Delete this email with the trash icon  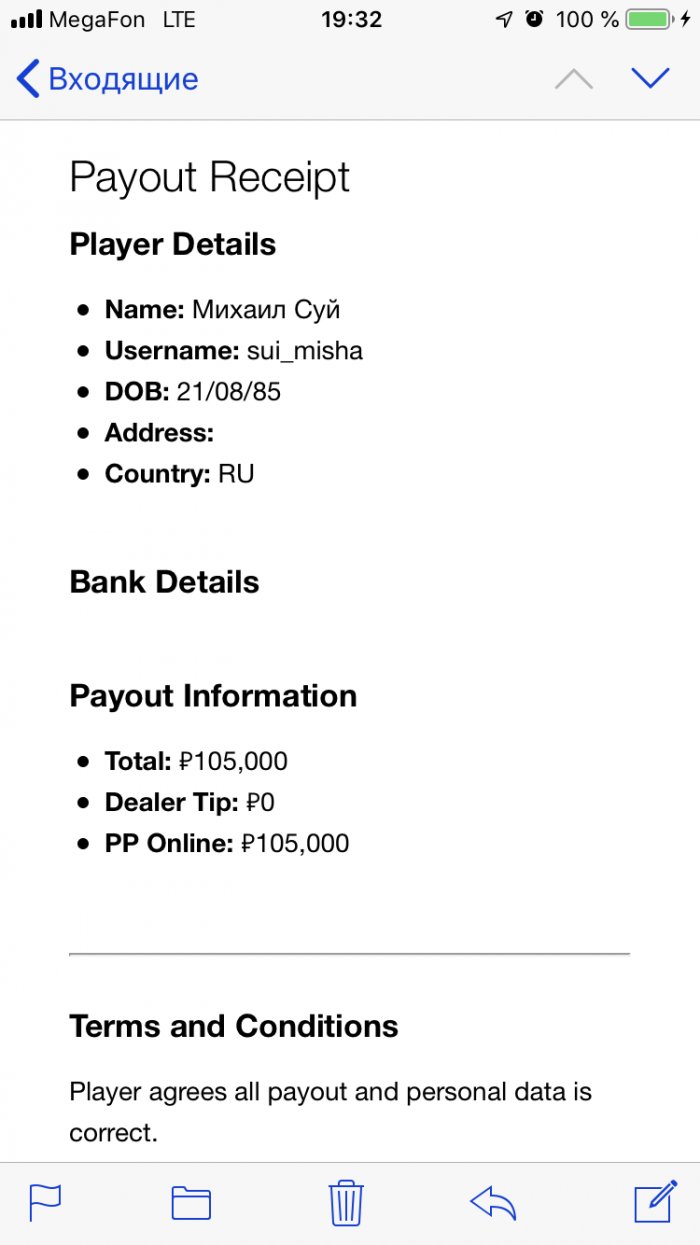(x=346, y=1202)
